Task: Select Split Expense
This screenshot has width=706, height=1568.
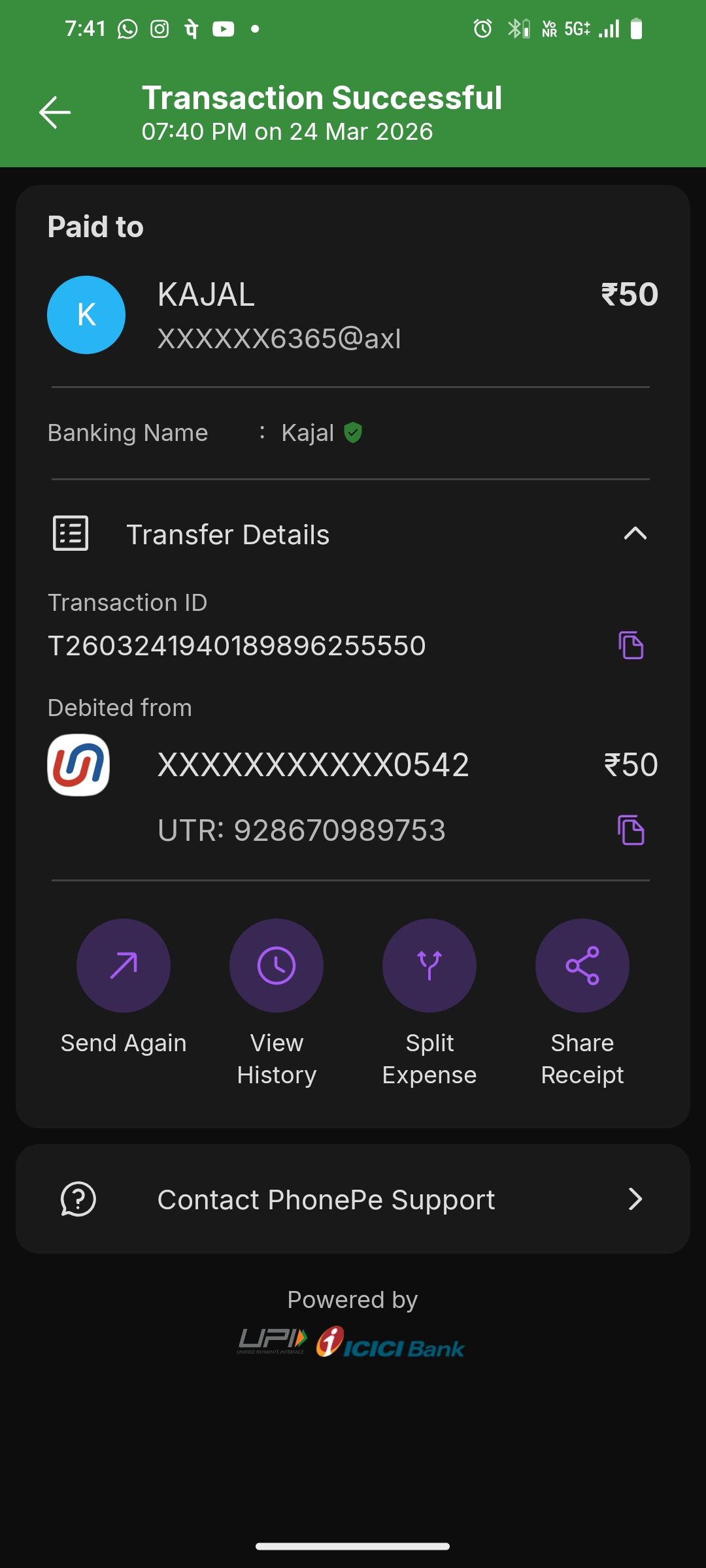Action: coord(429,966)
